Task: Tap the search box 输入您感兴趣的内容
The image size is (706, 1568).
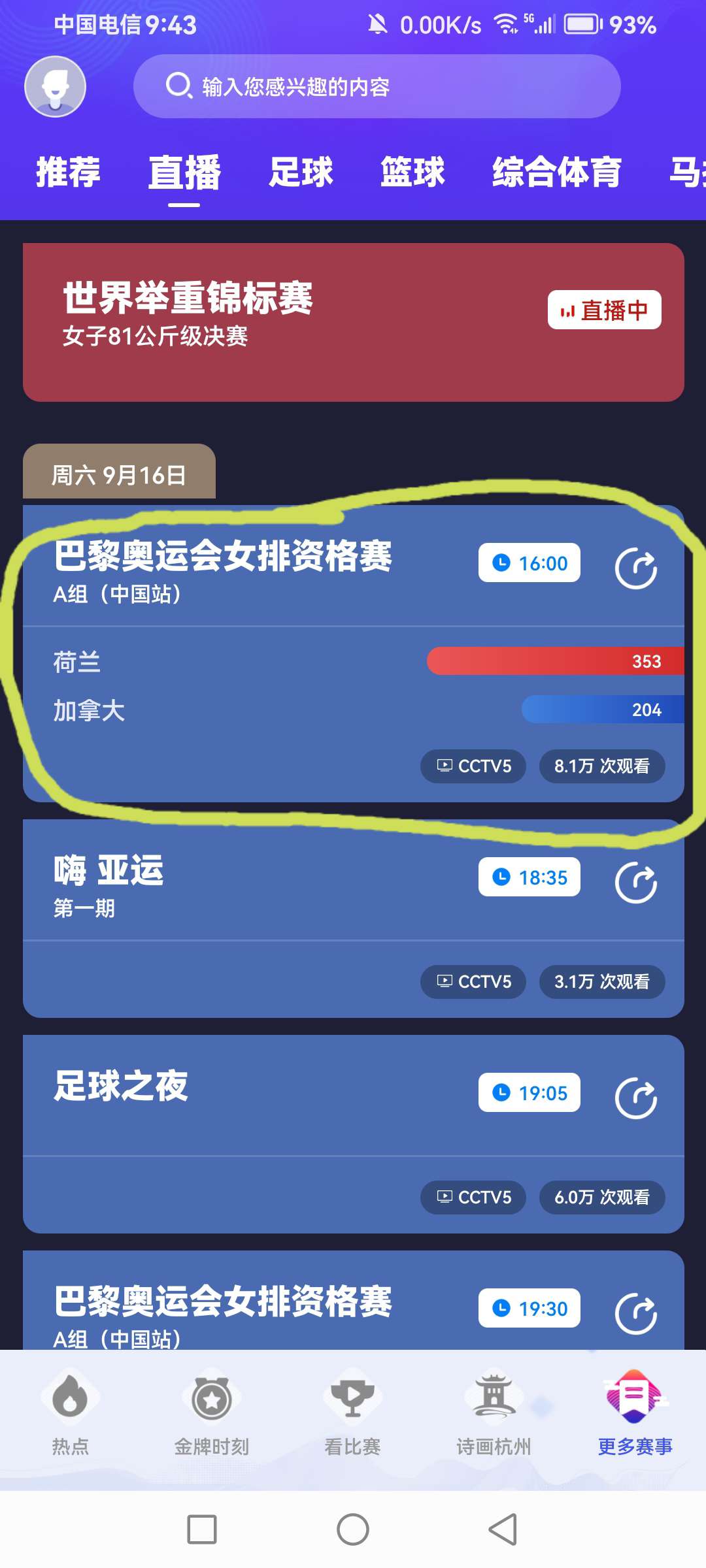Action: 377,86
